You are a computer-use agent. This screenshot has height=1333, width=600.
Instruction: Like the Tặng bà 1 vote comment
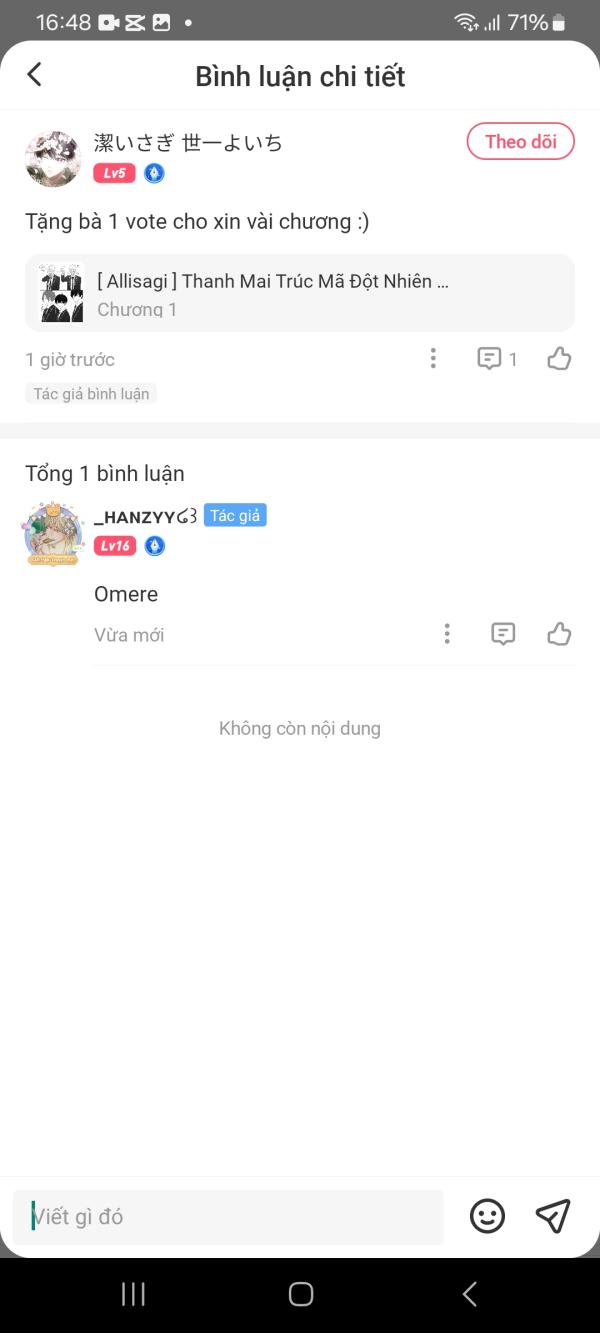(x=559, y=359)
